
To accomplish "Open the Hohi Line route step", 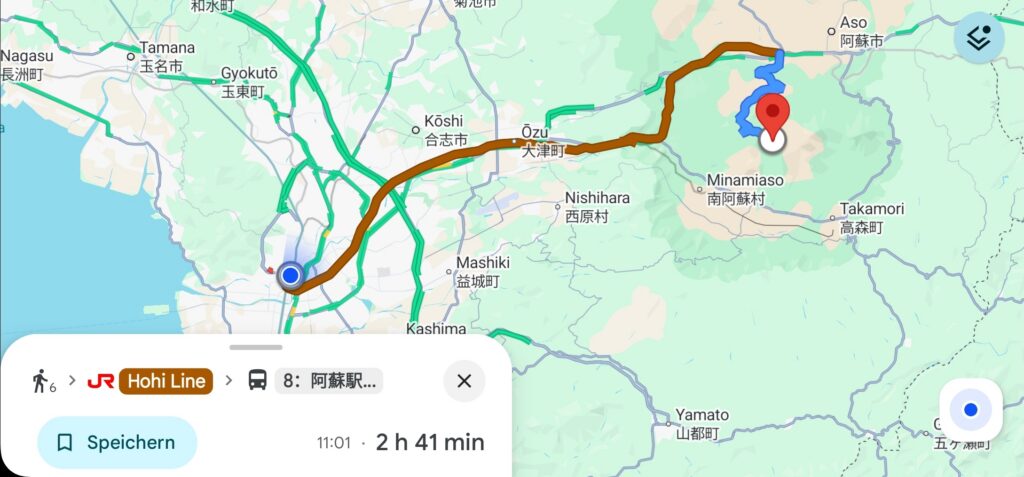I will [150, 381].
